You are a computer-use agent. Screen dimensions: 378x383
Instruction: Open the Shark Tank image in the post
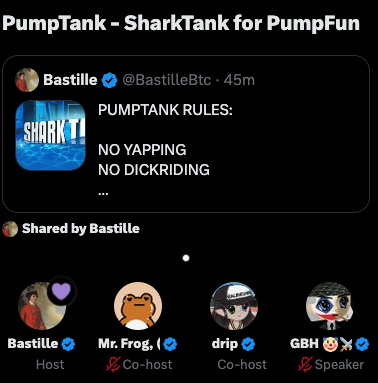[x=50, y=135]
